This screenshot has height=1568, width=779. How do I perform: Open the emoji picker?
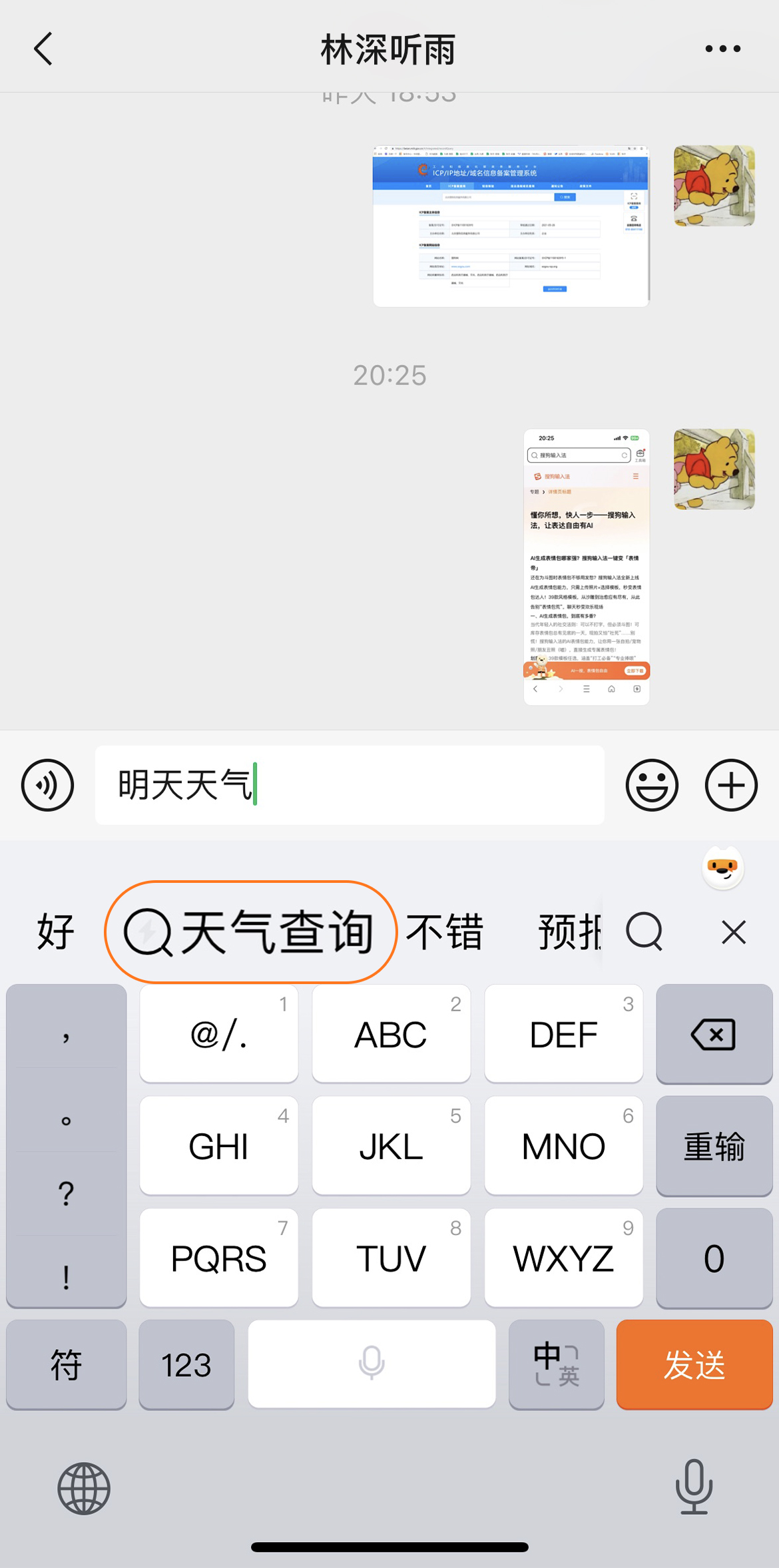[x=652, y=785]
